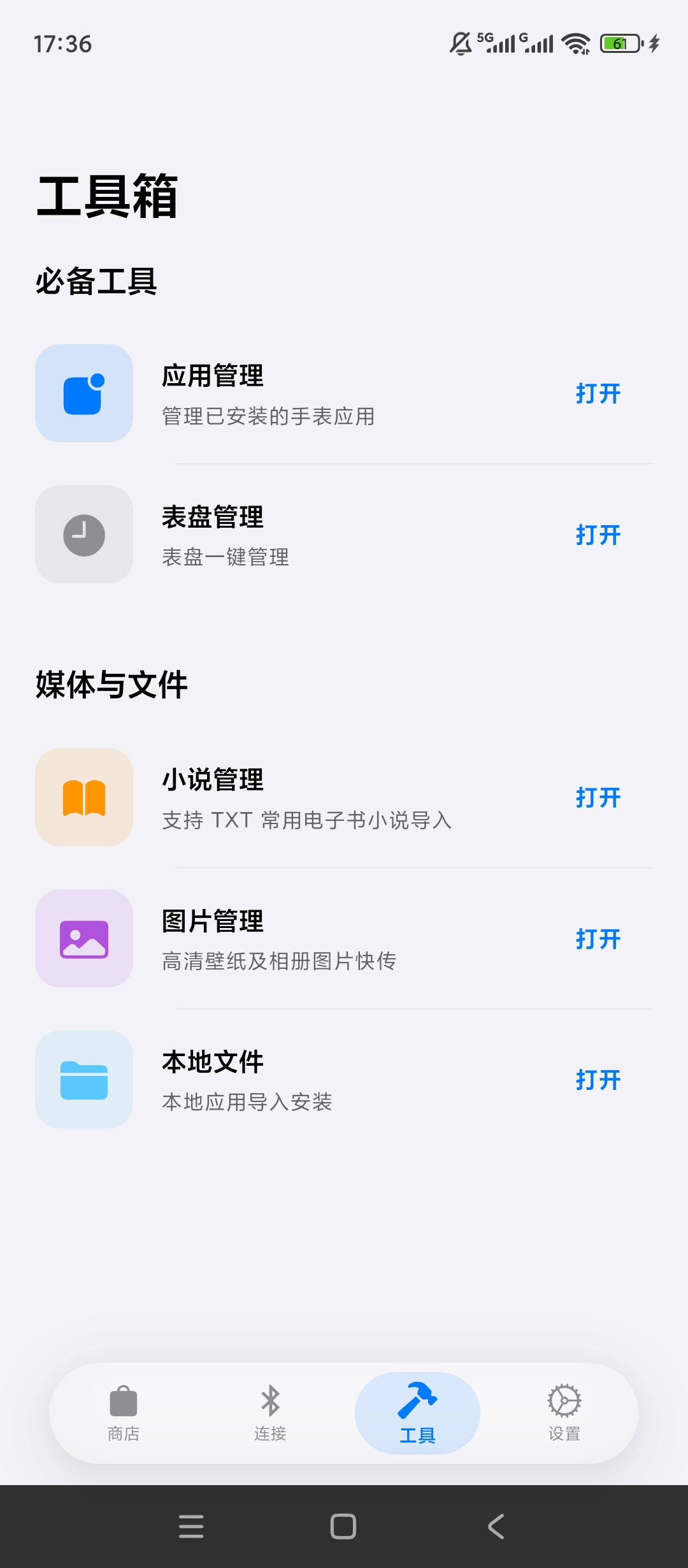Open 小说管理 using 打开
Screen dimensions: 688x1568
[598, 798]
